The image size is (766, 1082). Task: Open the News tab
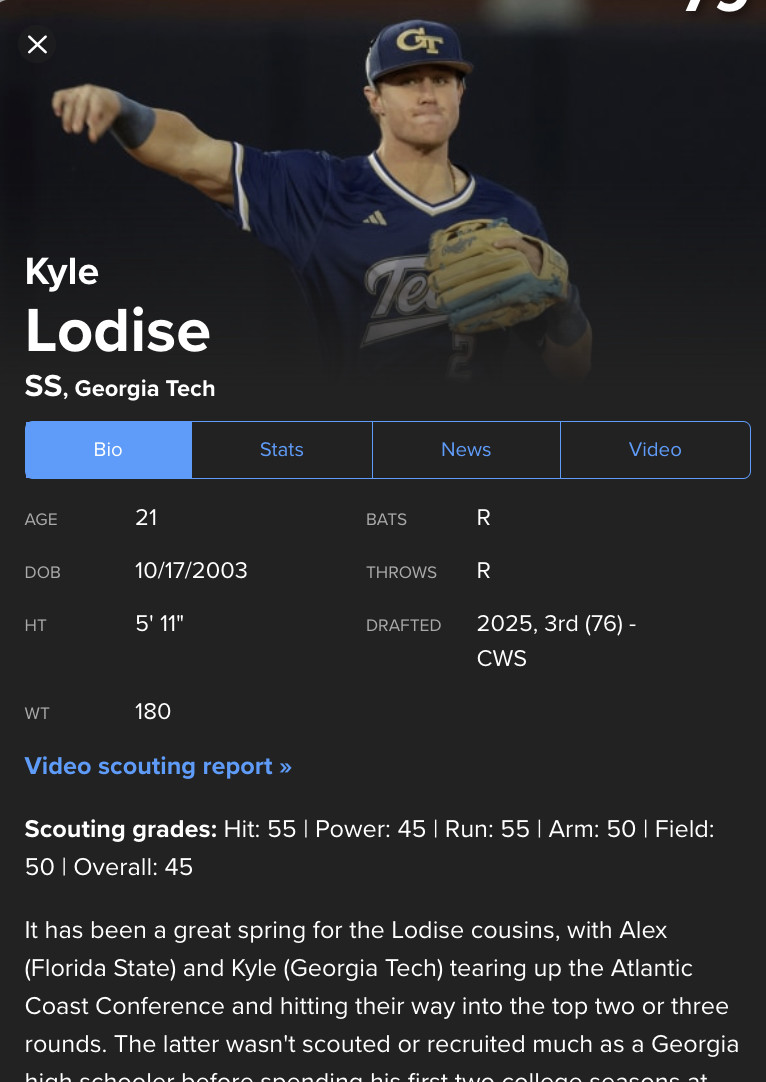pos(466,450)
